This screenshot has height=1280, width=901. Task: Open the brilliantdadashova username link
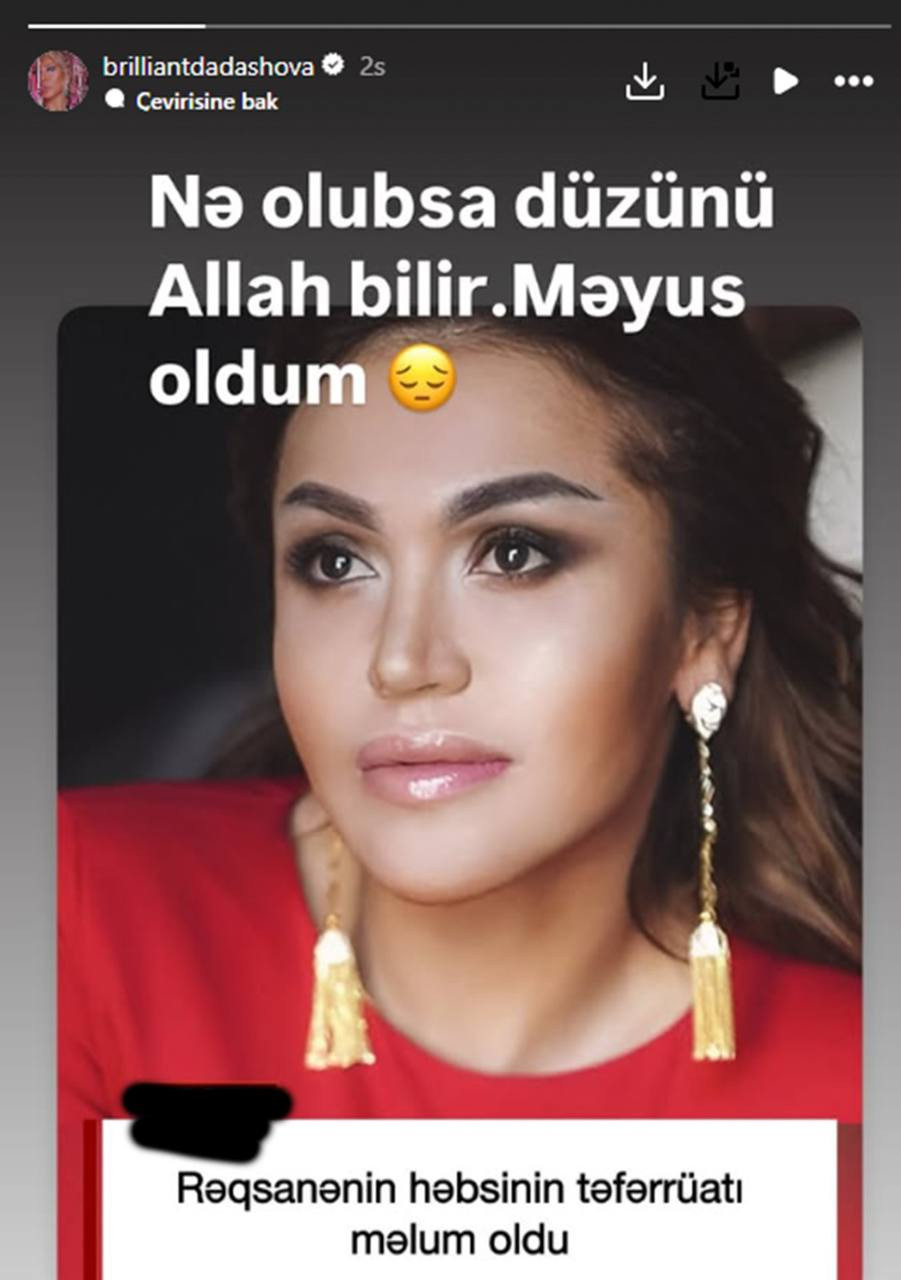pos(209,67)
